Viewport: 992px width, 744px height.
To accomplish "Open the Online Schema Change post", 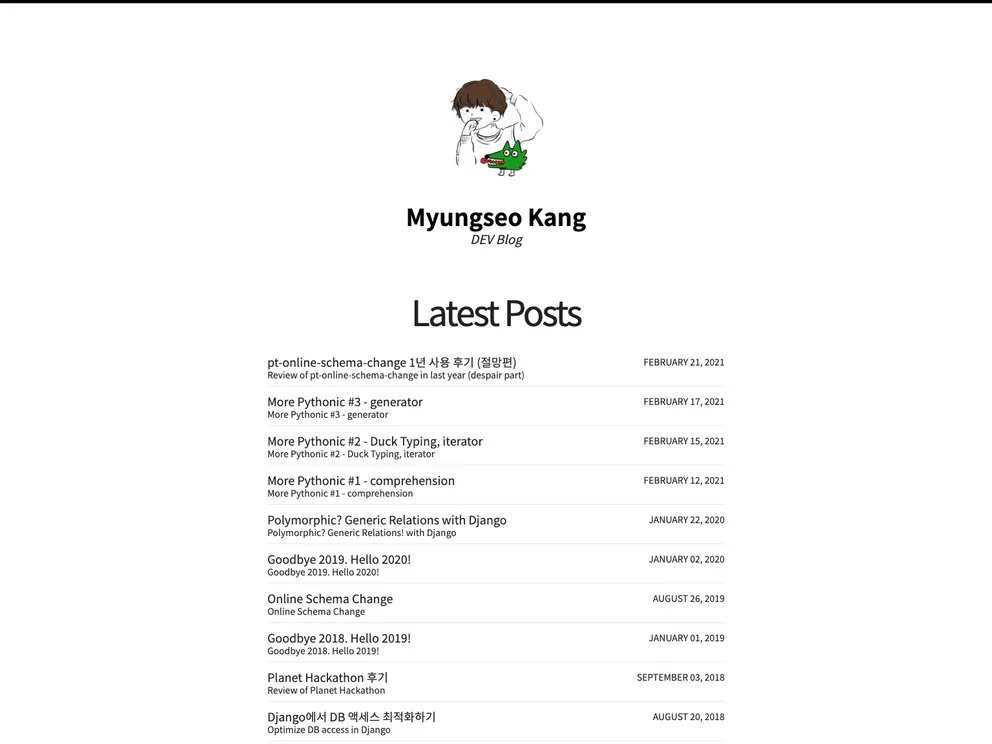I will pos(330,599).
